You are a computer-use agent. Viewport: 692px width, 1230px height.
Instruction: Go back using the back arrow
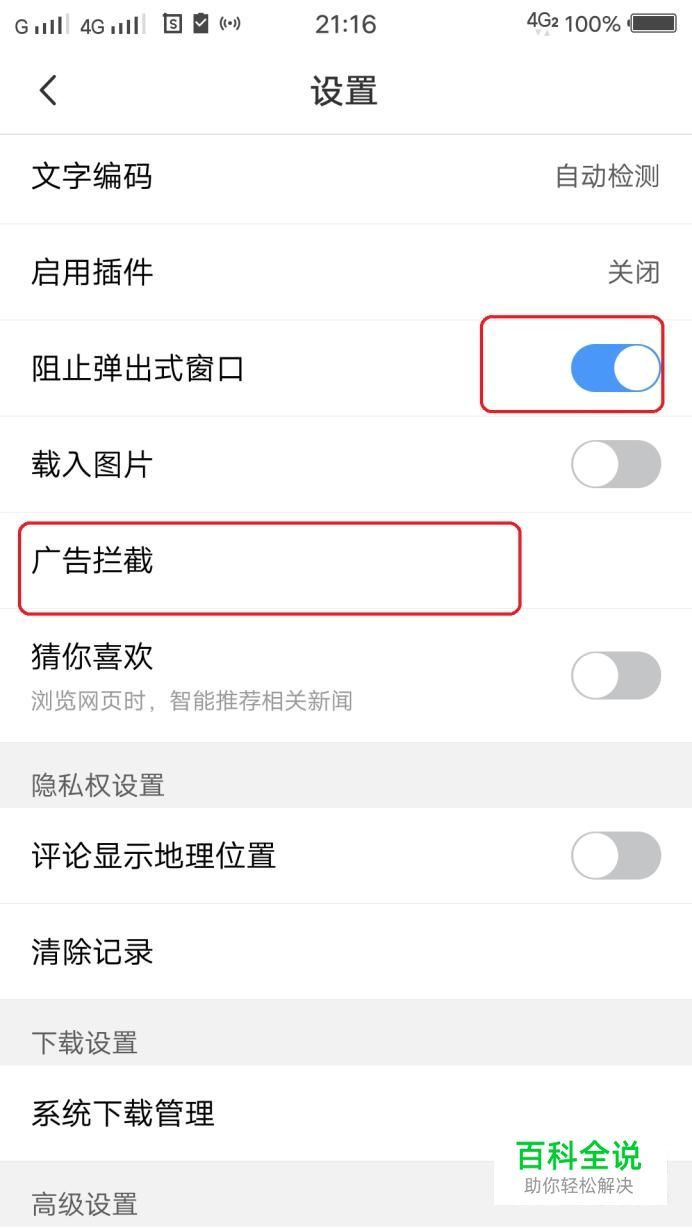point(48,91)
